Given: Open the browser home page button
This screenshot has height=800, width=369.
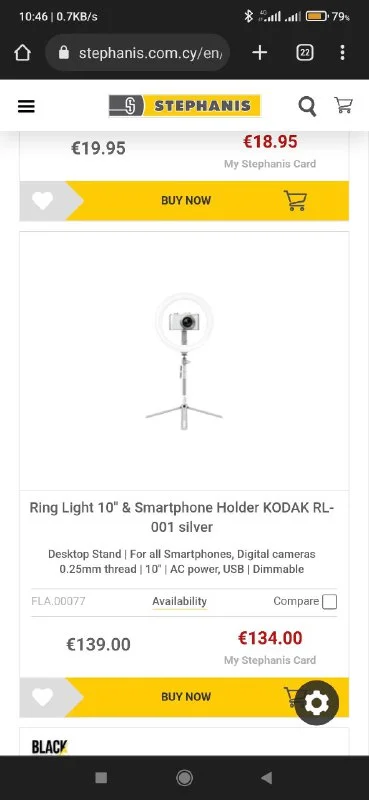Looking at the screenshot, I should point(22,53).
